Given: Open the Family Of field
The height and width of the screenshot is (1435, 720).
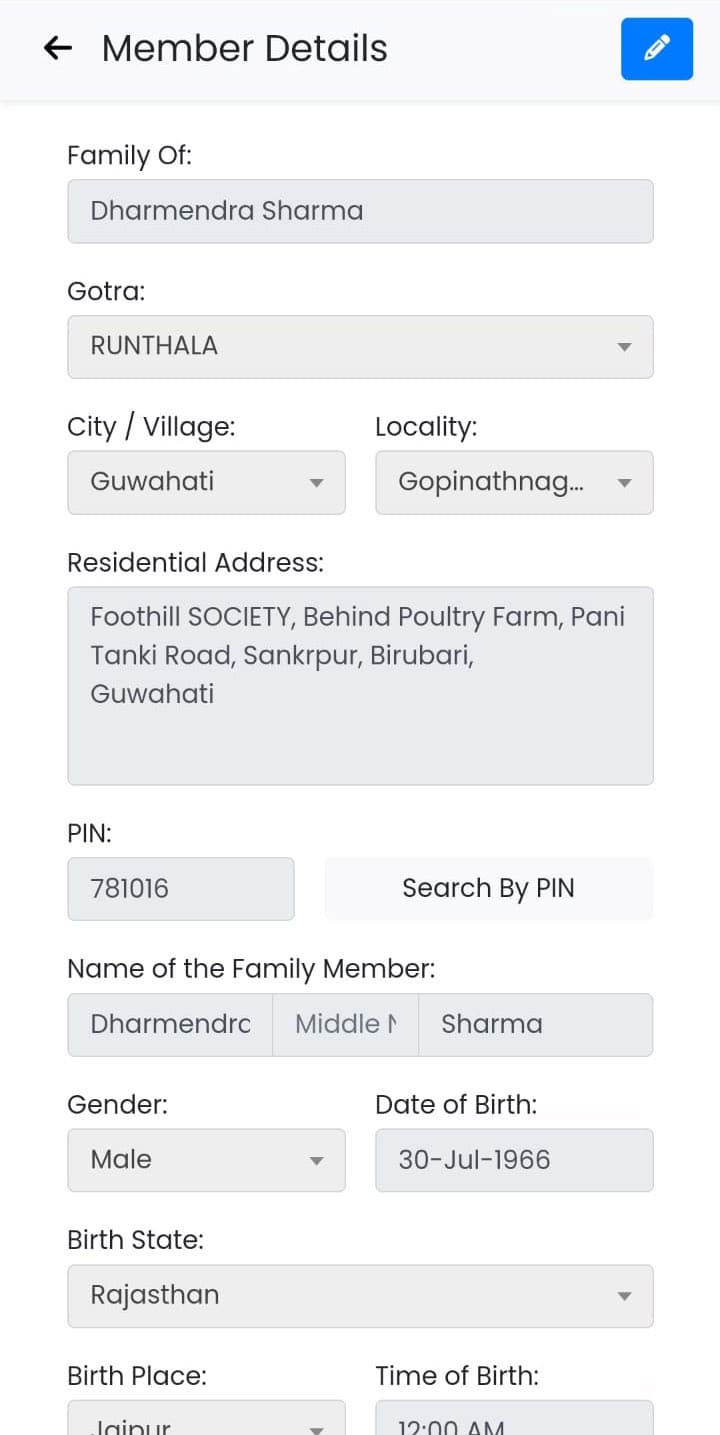Looking at the screenshot, I should point(360,211).
